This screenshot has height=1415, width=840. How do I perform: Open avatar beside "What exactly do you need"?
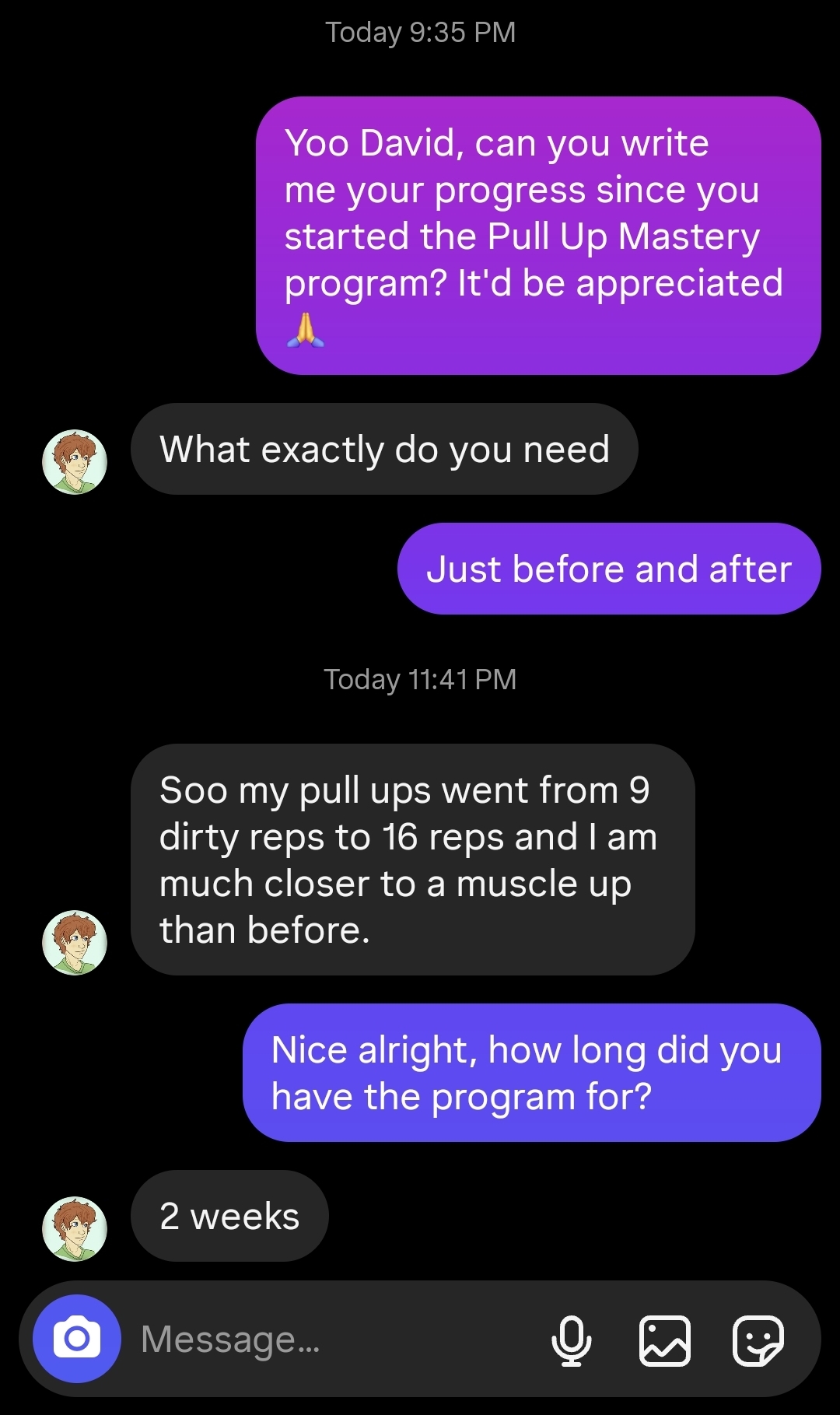pos(75,461)
